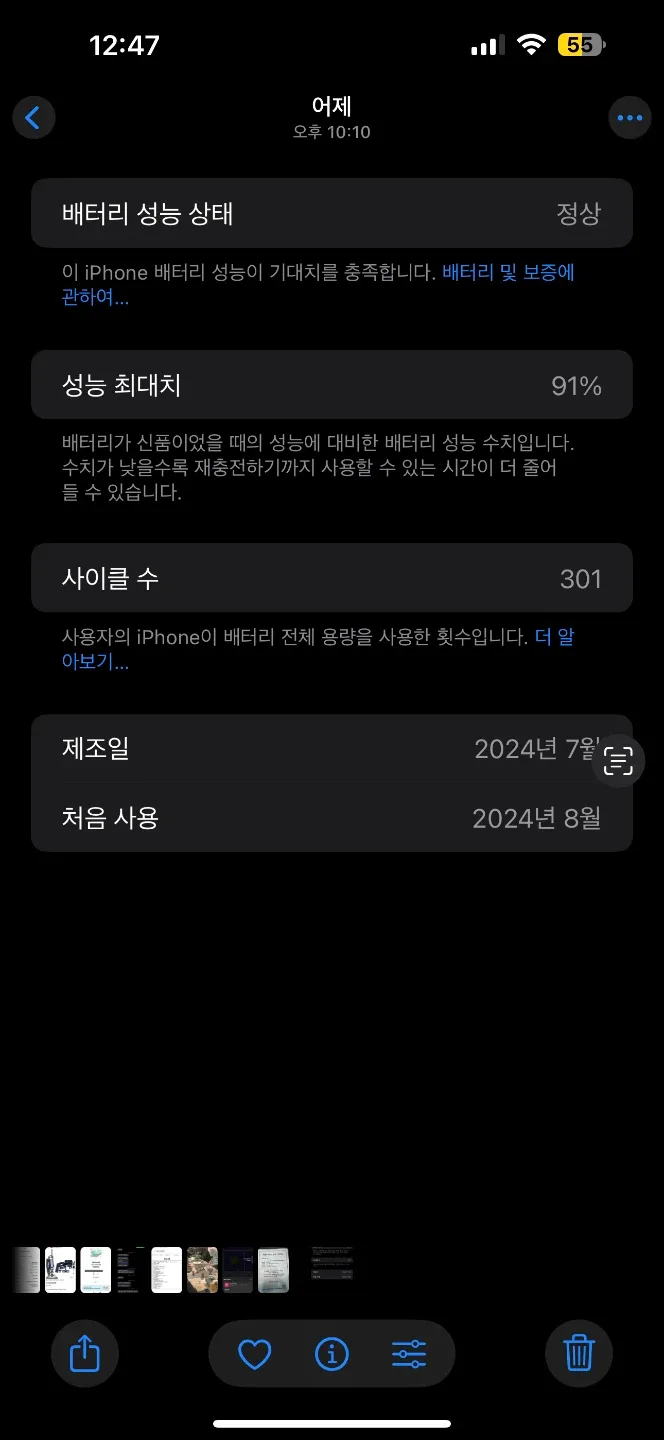The image size is (664, 1440).
Task: Open the more options ellipsis menu
Action: tap(629, 118)
